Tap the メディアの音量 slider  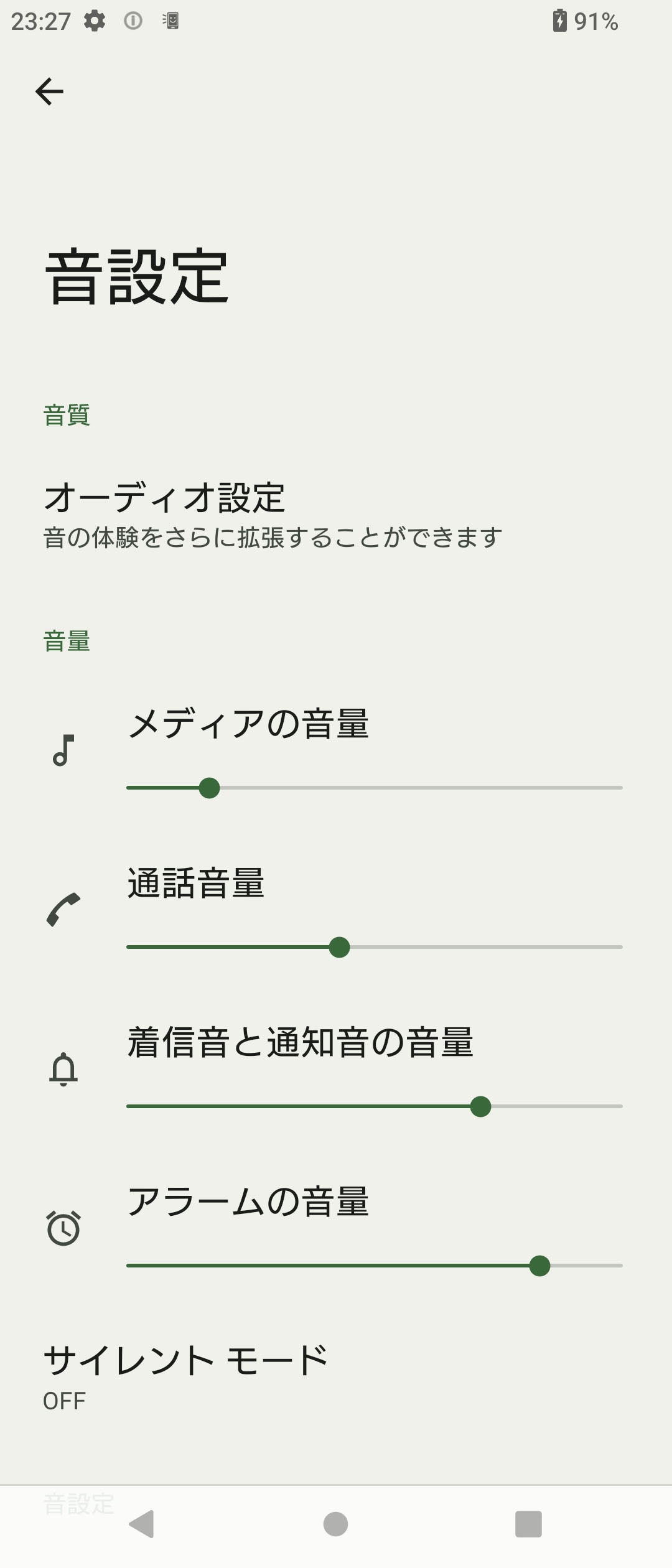(374, 788)
